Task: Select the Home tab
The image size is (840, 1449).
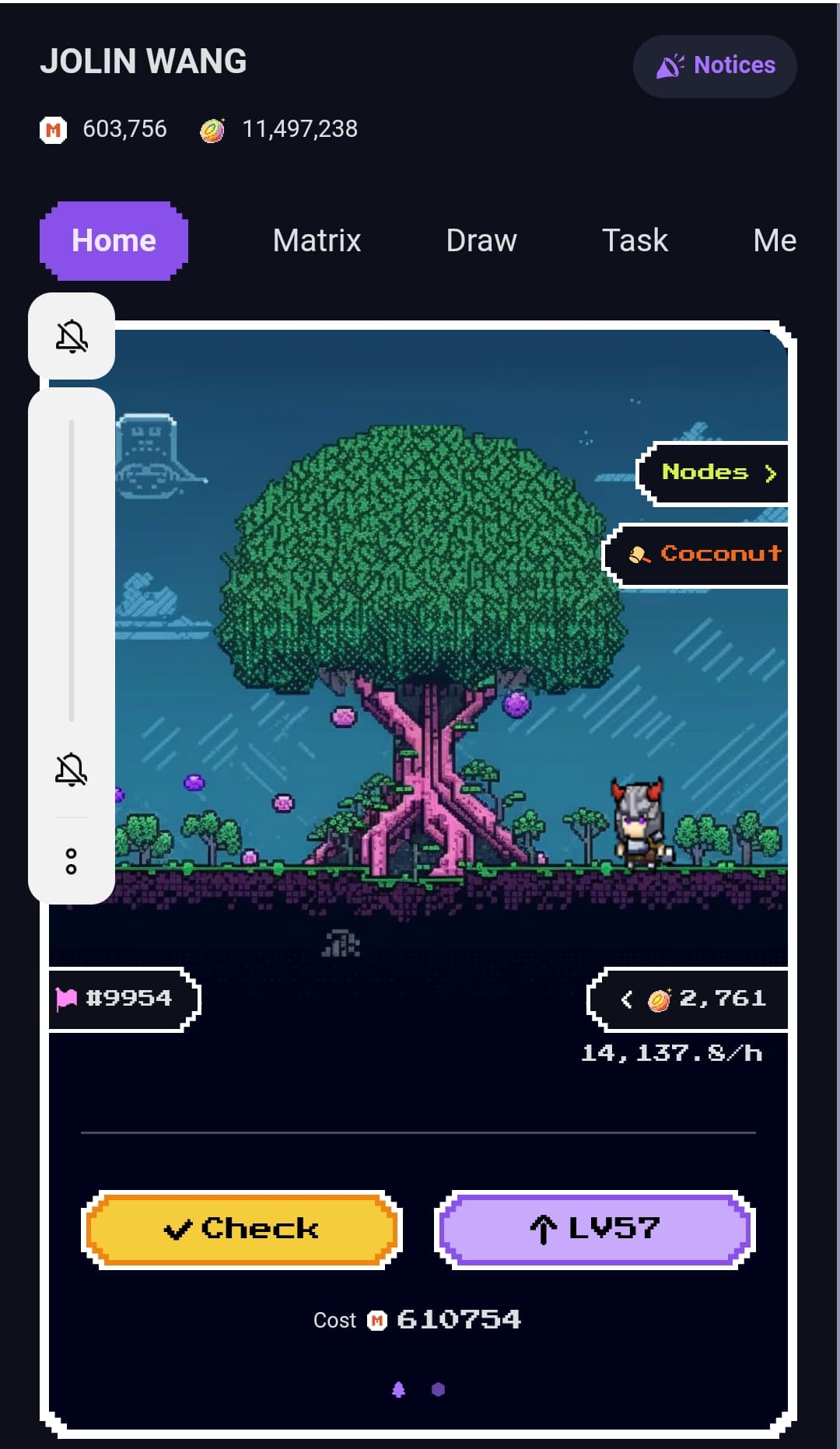Action: coord(114,240)
